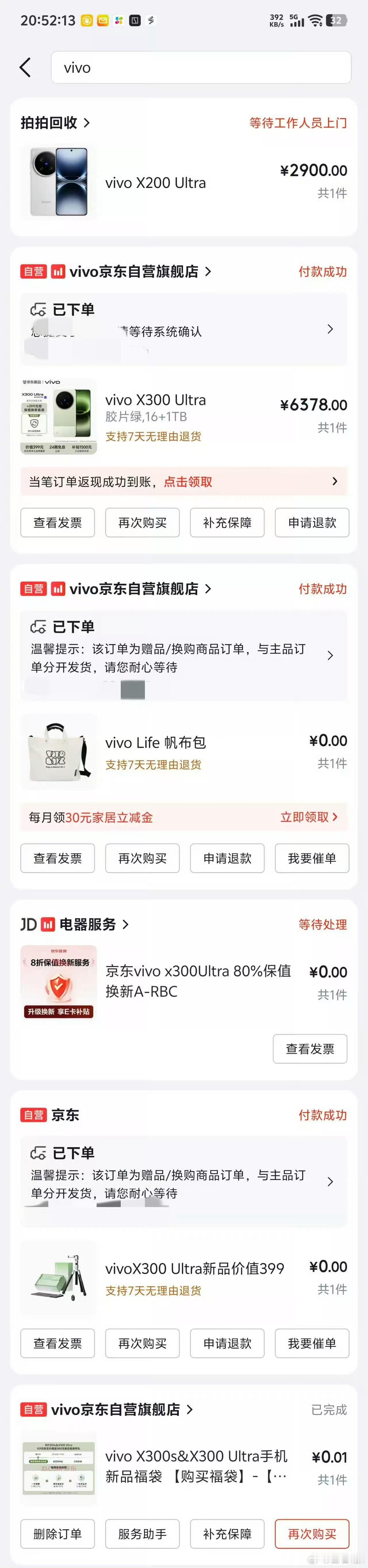Open 服务助手 for the 福袋 order
The width and height of the screenshot is (368, 1568).
[143, 1534]
